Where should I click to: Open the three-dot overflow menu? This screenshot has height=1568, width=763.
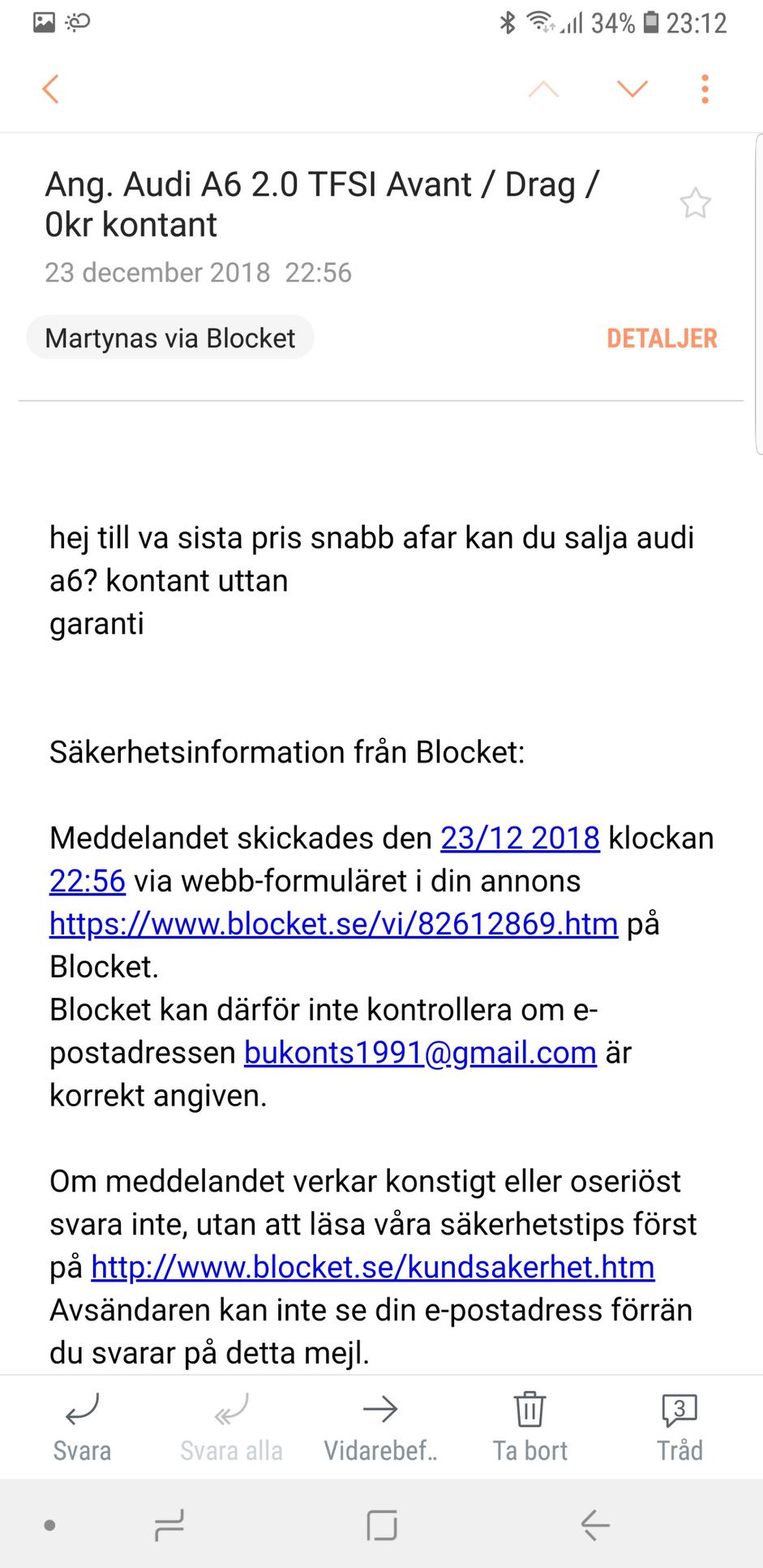[x=705, y=88]
